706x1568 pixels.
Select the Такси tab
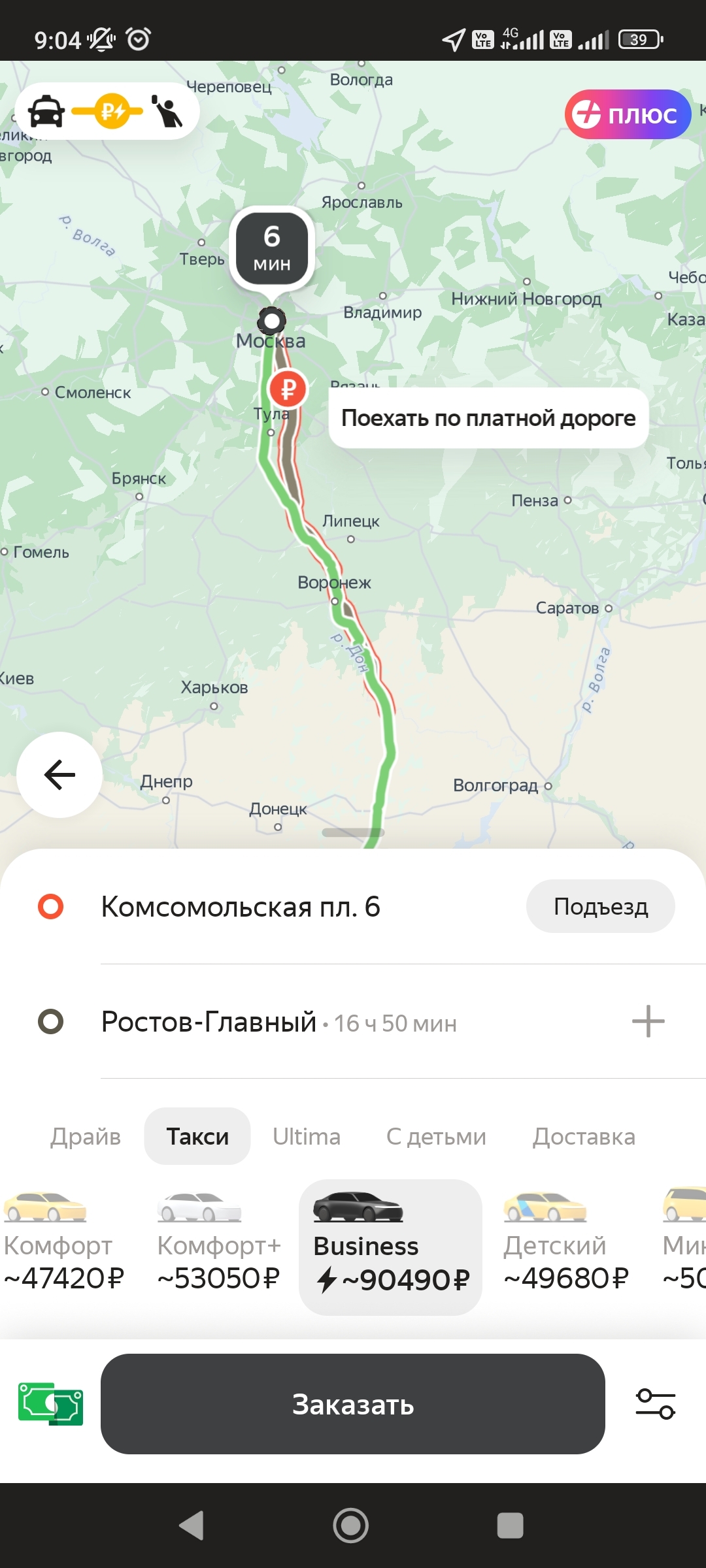click(197, 1137)
